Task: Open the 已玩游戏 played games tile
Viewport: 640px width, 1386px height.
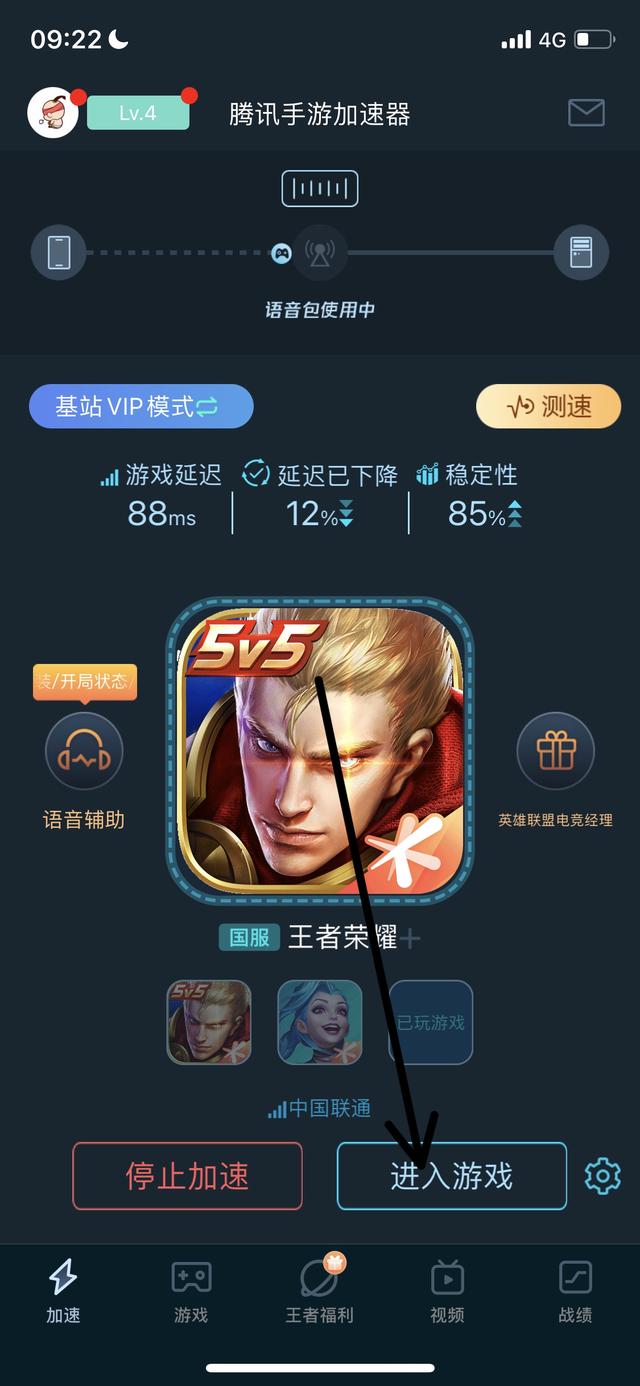Action: pos(431,1022)
